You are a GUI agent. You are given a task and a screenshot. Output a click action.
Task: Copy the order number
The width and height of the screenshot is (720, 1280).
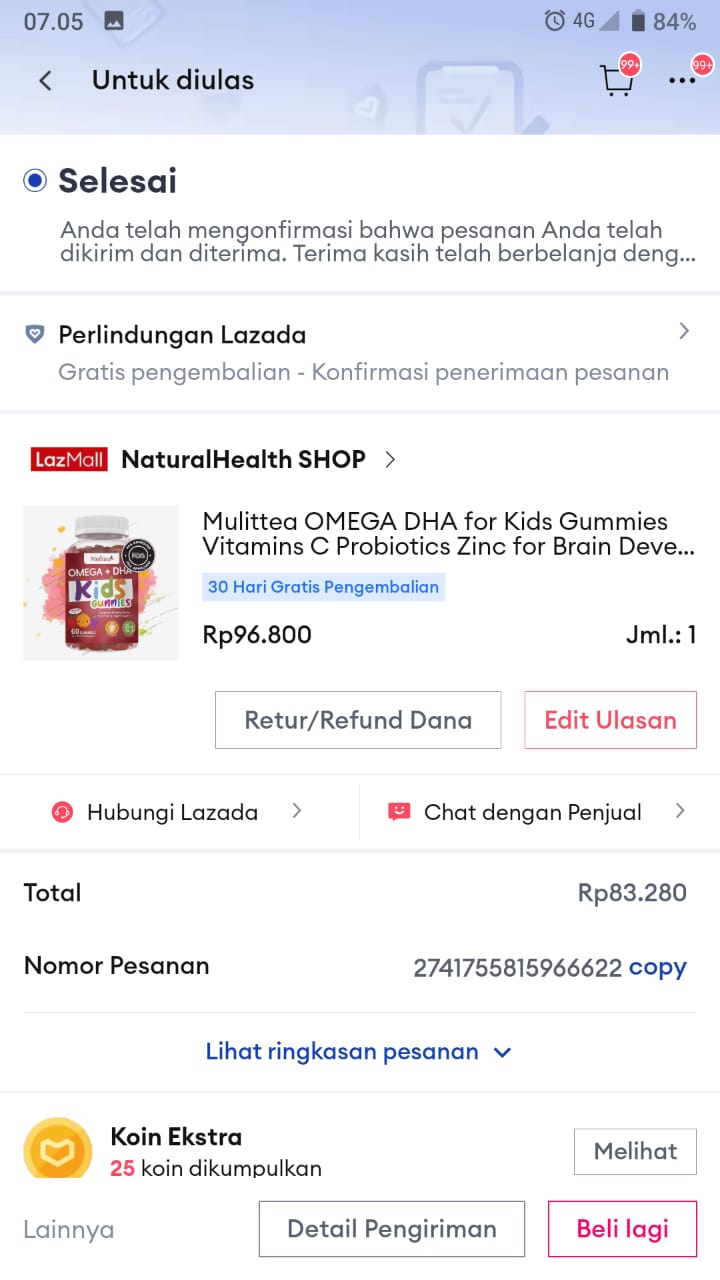pos(657,967)
